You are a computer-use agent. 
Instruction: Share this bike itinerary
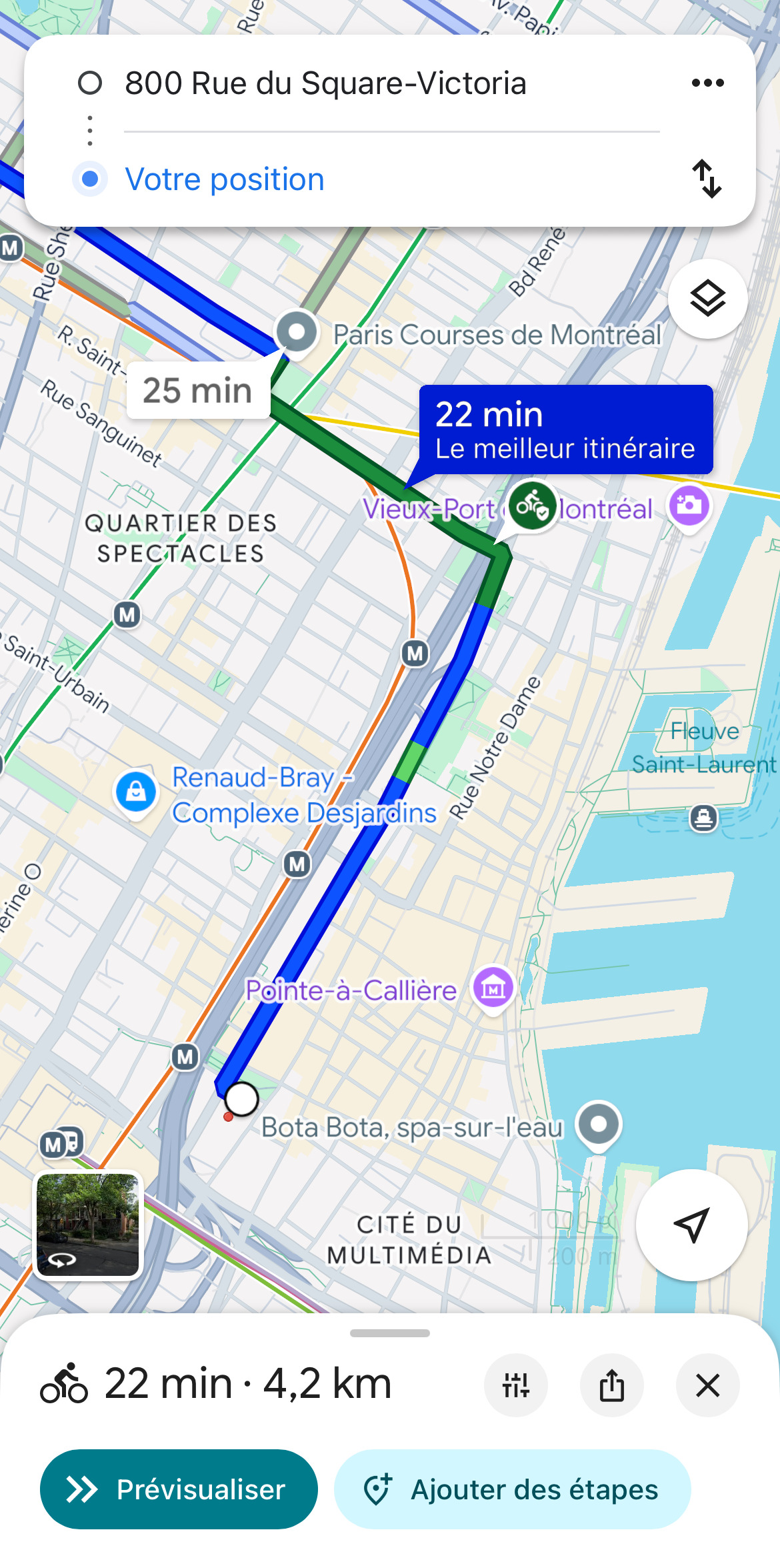pyautogui.click(x=612, y=1385)
